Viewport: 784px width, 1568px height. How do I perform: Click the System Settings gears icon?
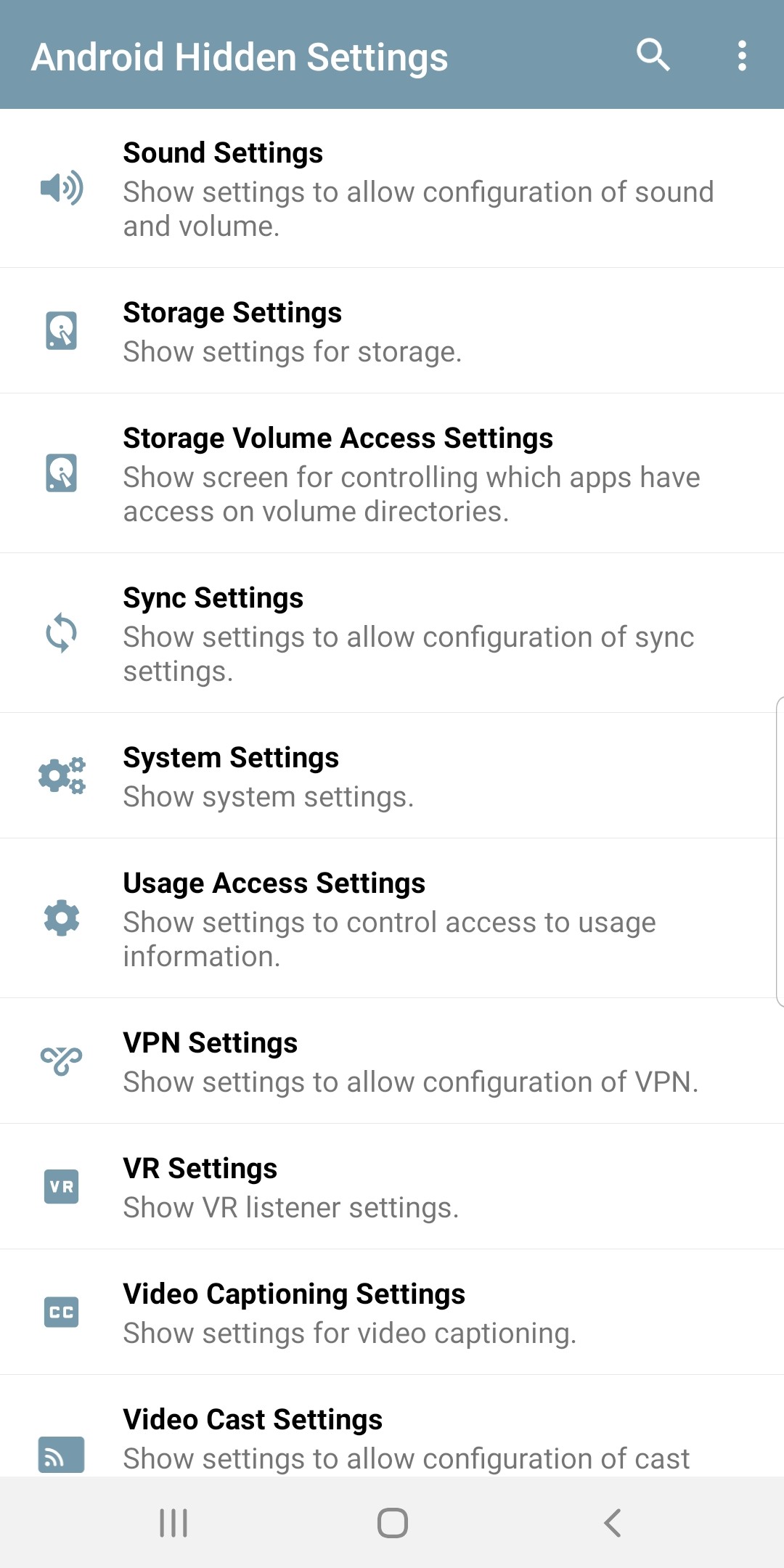point(62,775)
